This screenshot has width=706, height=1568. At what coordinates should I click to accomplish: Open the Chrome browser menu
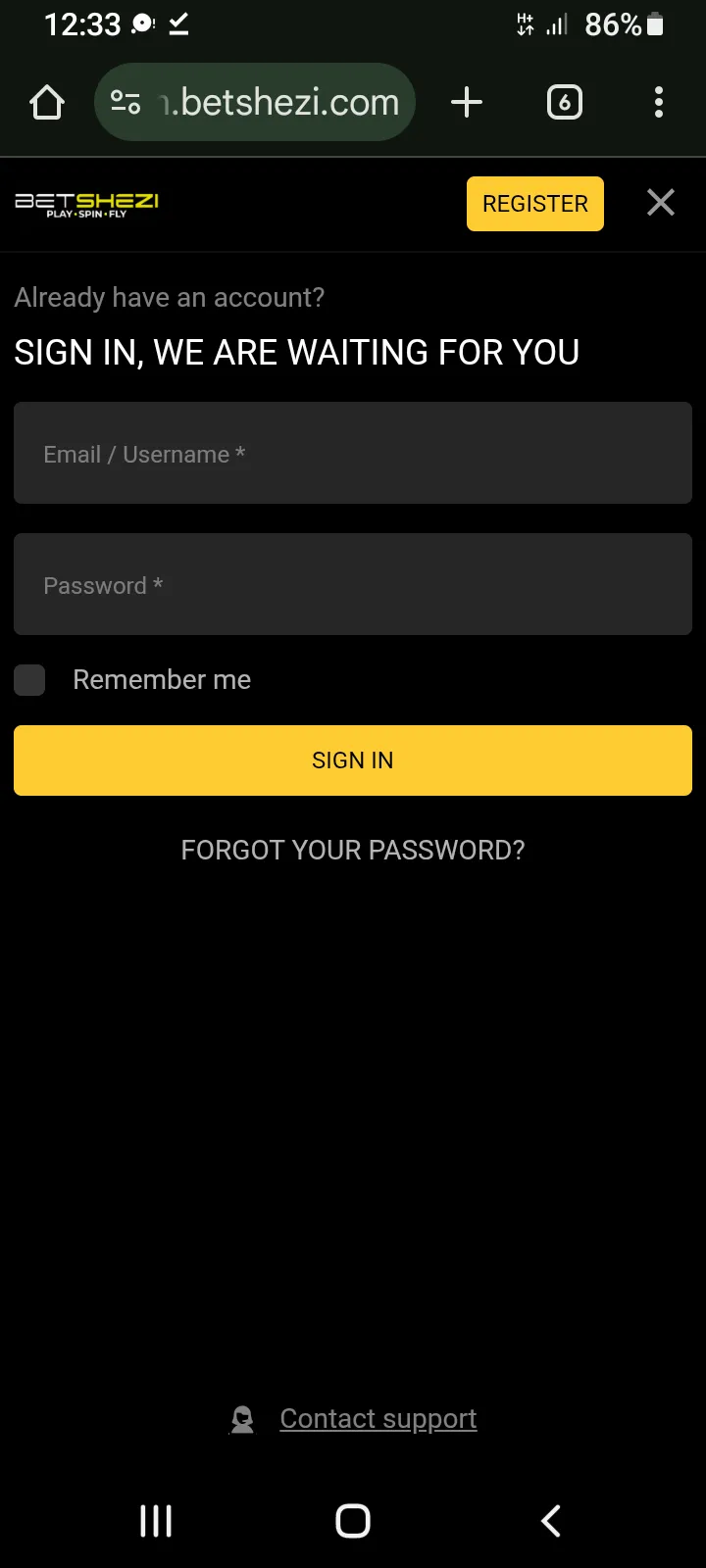(x=658, y=102)
